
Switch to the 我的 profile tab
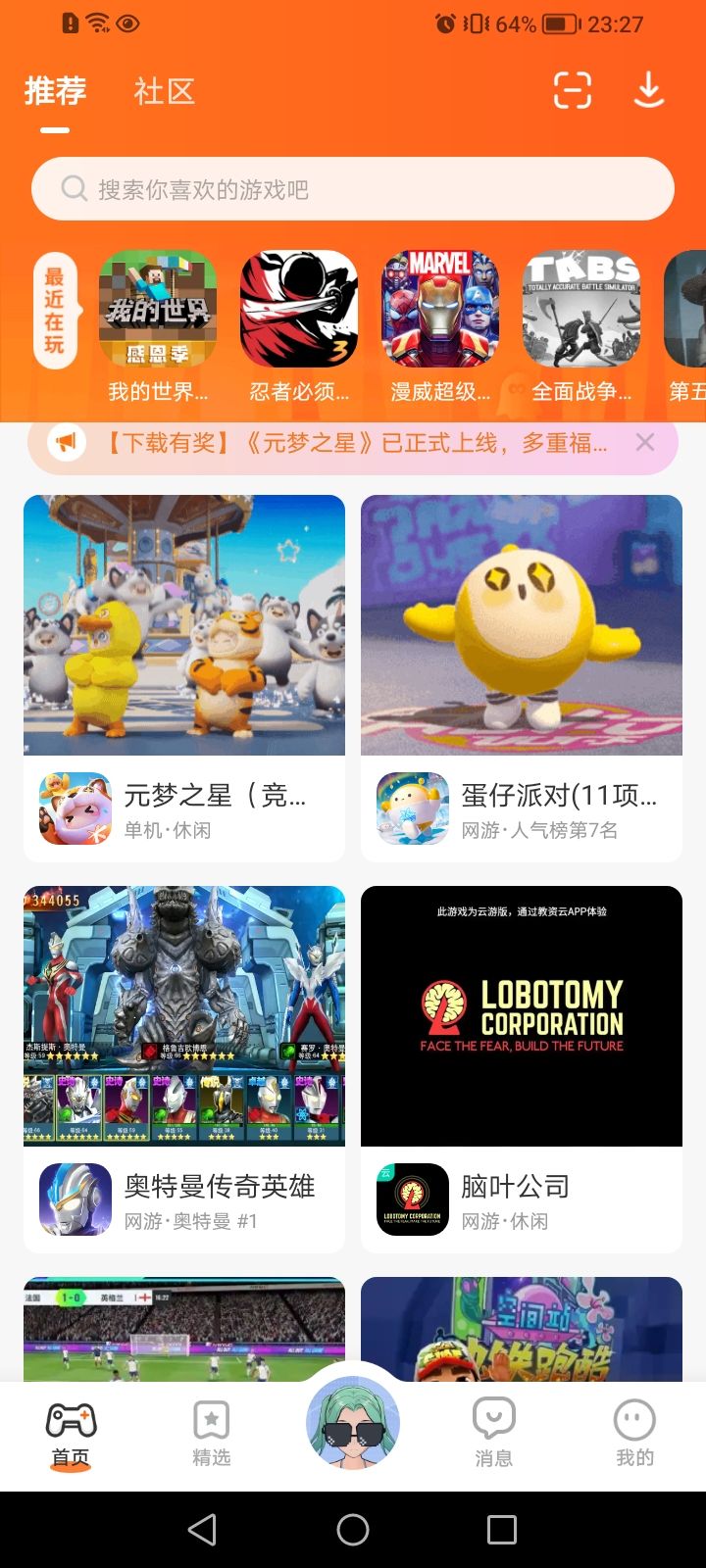point(634,1432)
